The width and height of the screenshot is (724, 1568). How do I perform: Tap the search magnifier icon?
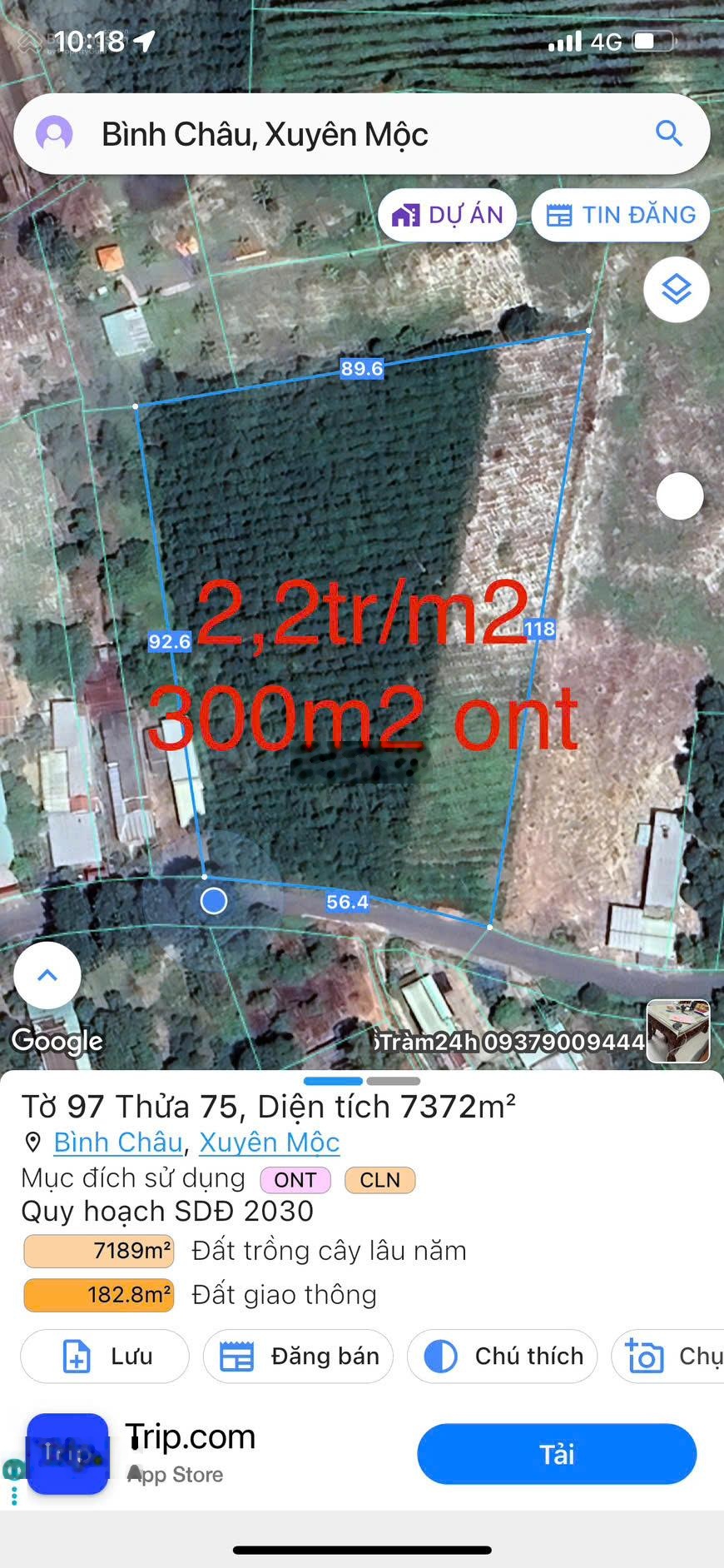(668, 133)
